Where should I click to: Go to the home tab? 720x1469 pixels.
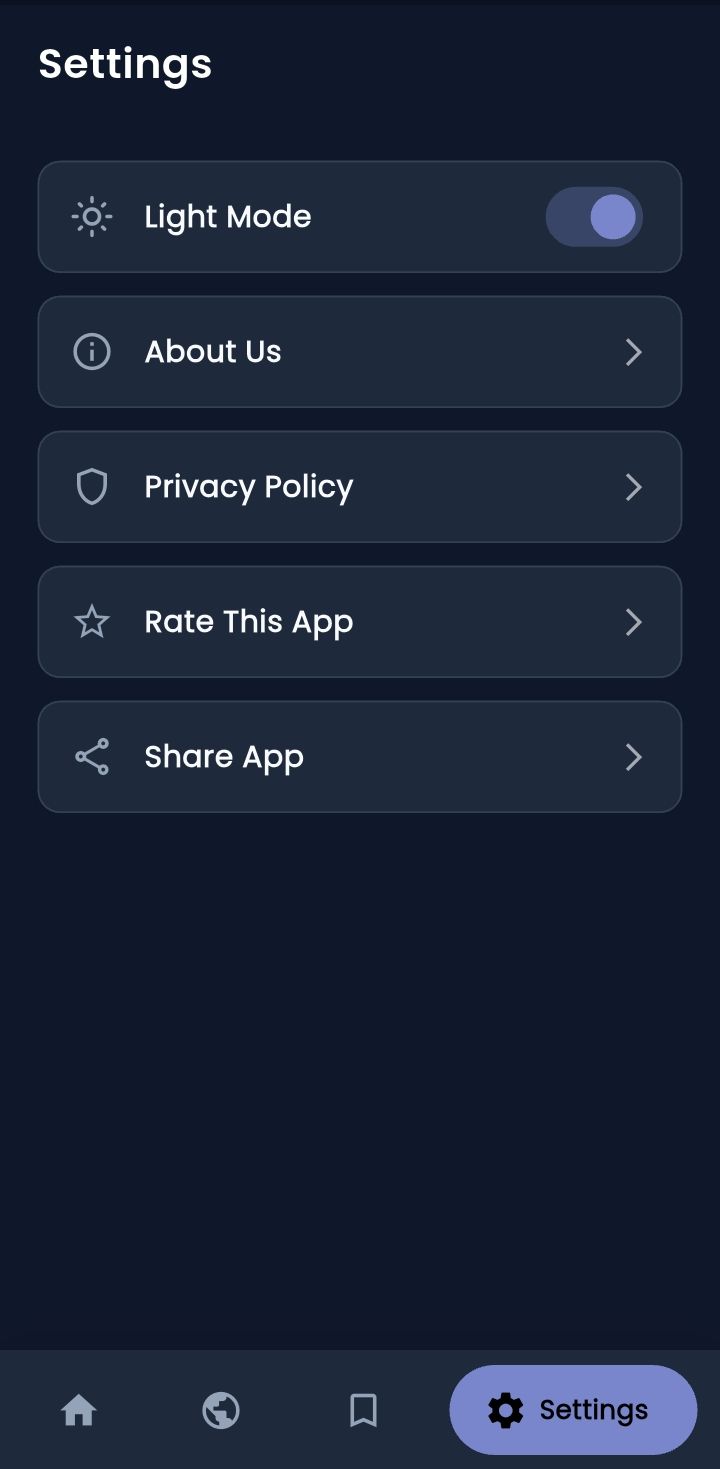79,1410
